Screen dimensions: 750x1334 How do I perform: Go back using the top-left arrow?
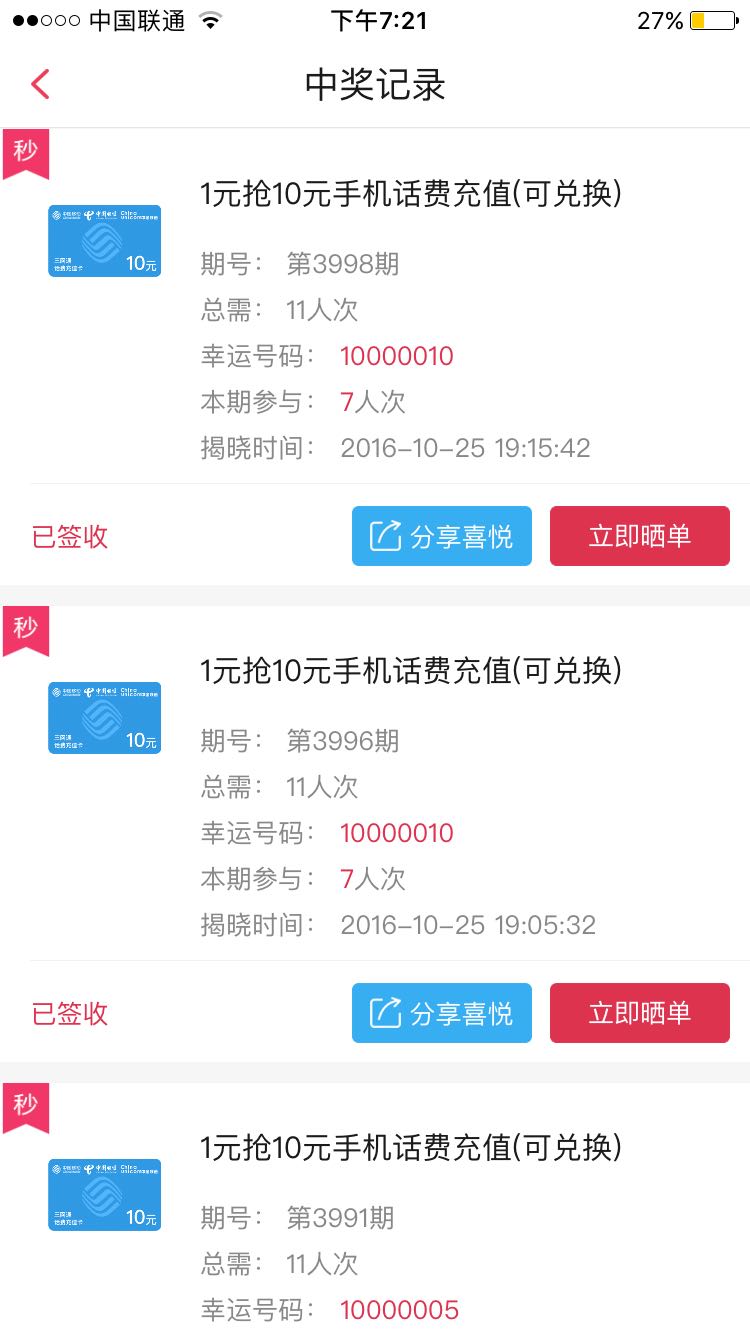[x=40, y=85]
